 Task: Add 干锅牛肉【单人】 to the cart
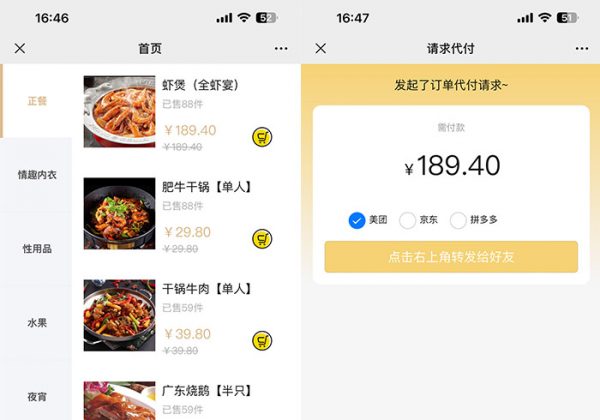point(262,341)
